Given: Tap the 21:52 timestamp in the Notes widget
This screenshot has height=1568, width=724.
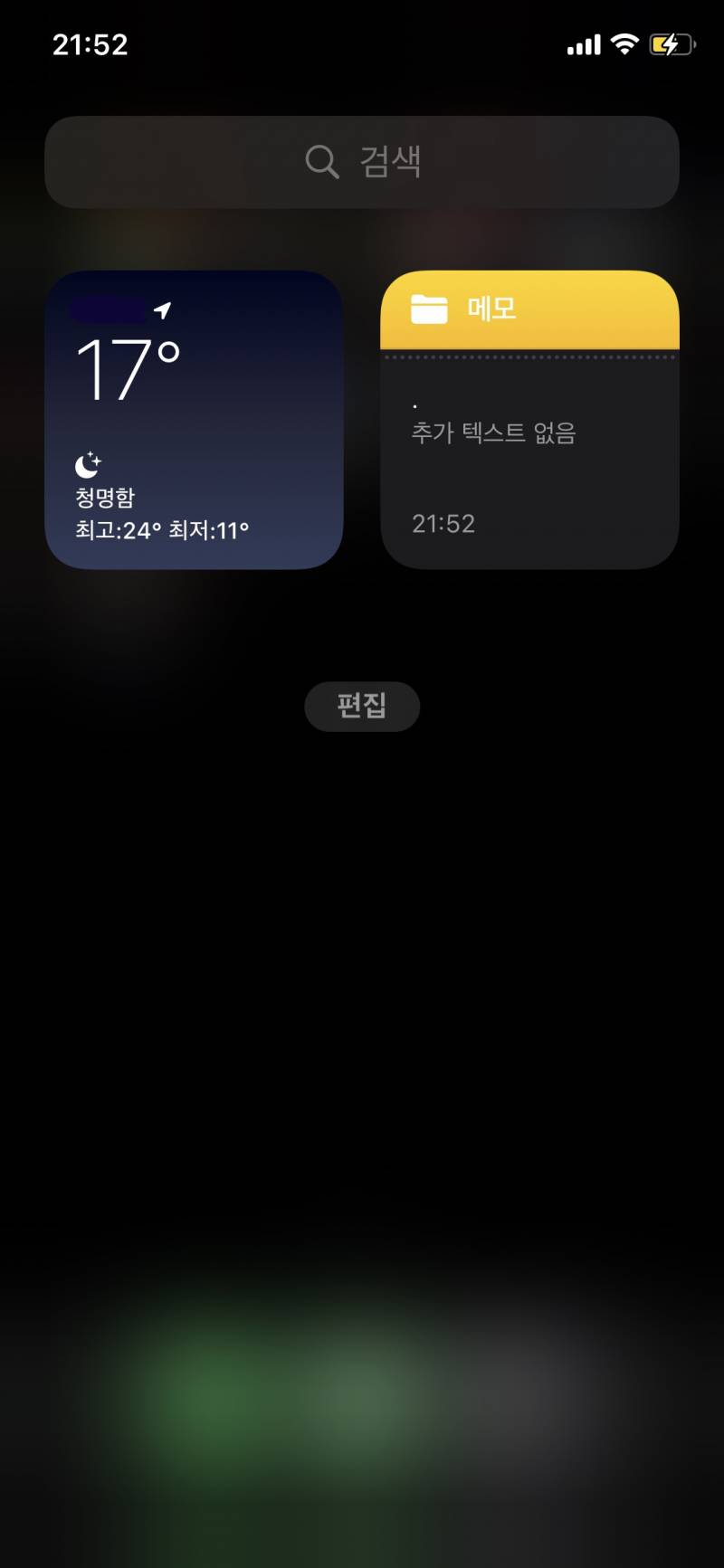Looking at the screenshot, I should (x=444, y=523).
